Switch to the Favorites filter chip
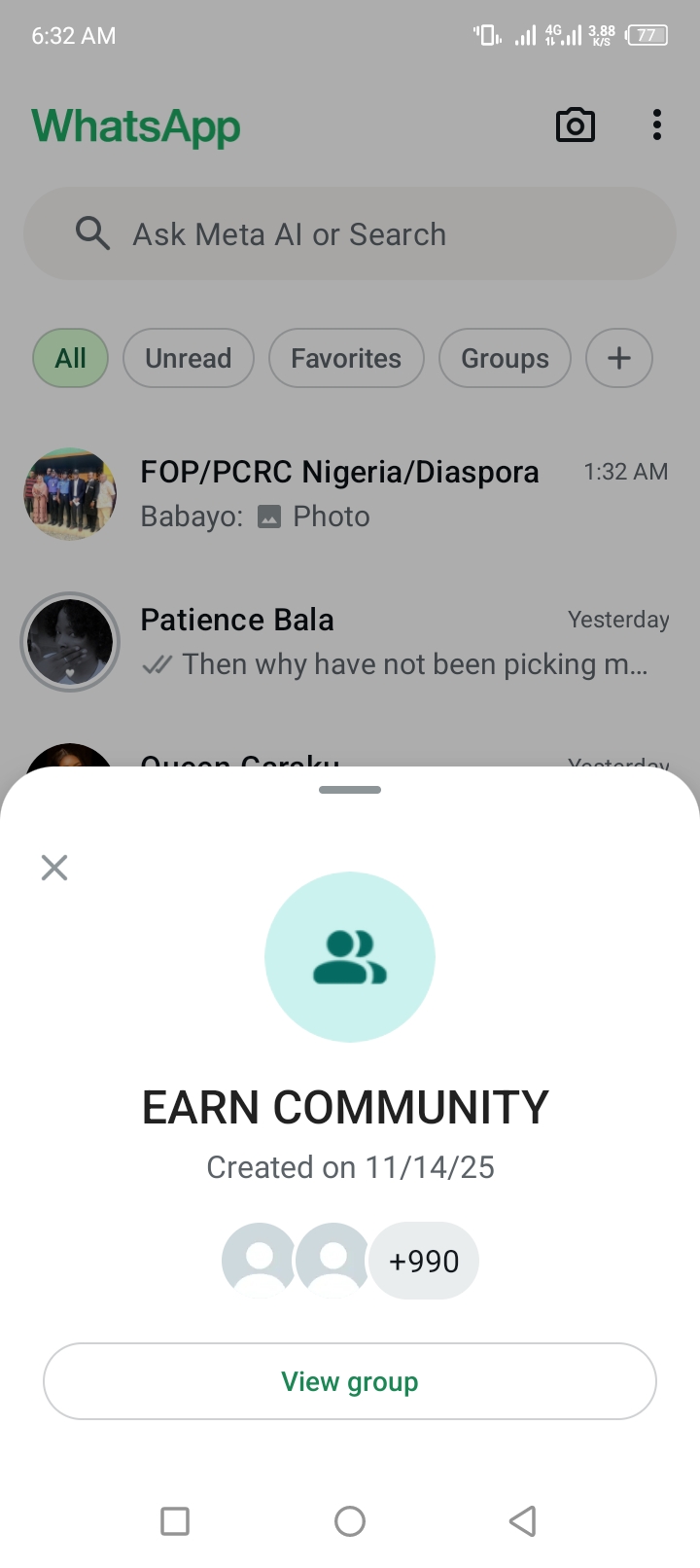 pyautogui.click(x=346, y=358)
